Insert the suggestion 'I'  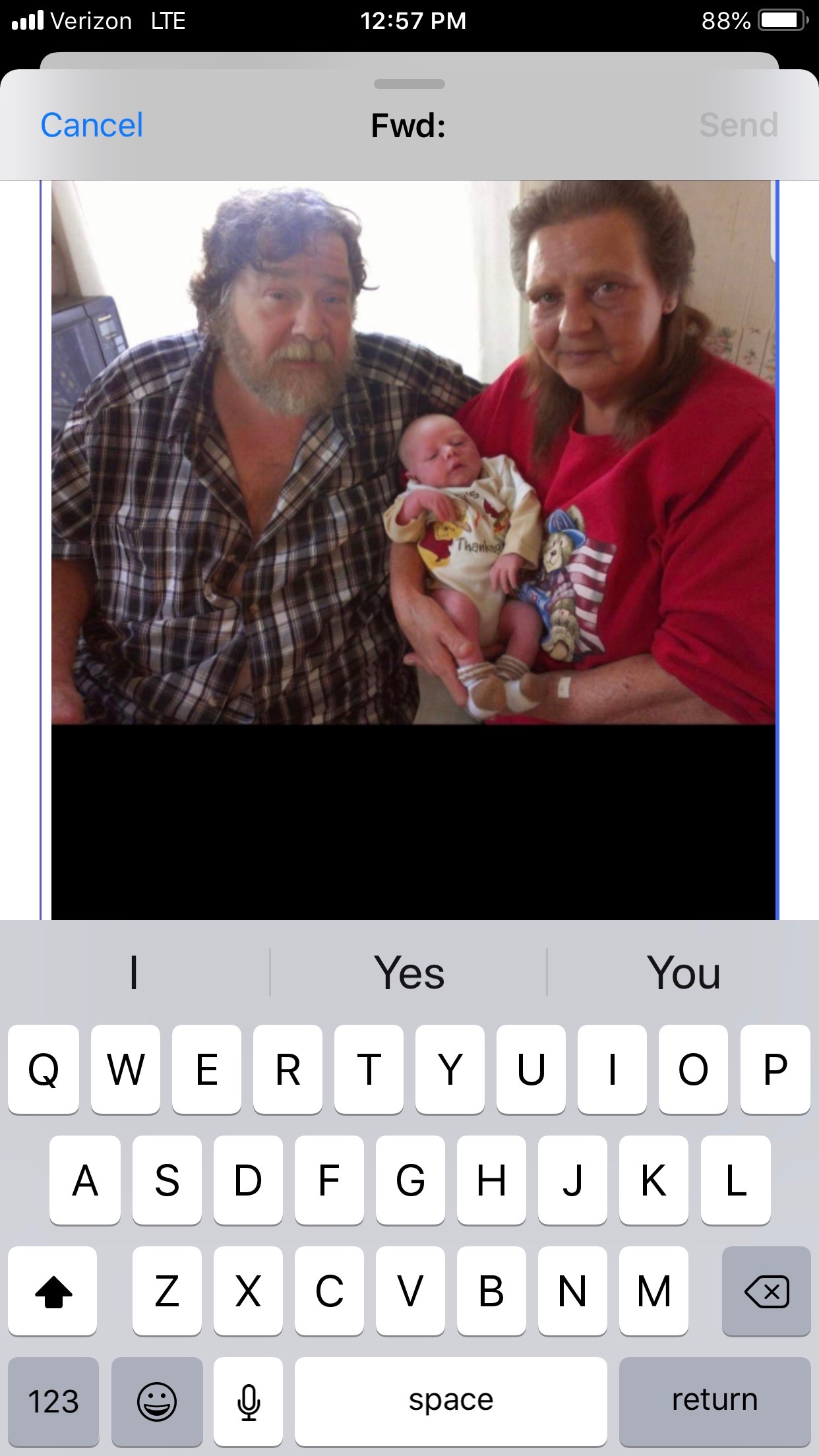tap(134, 973)
